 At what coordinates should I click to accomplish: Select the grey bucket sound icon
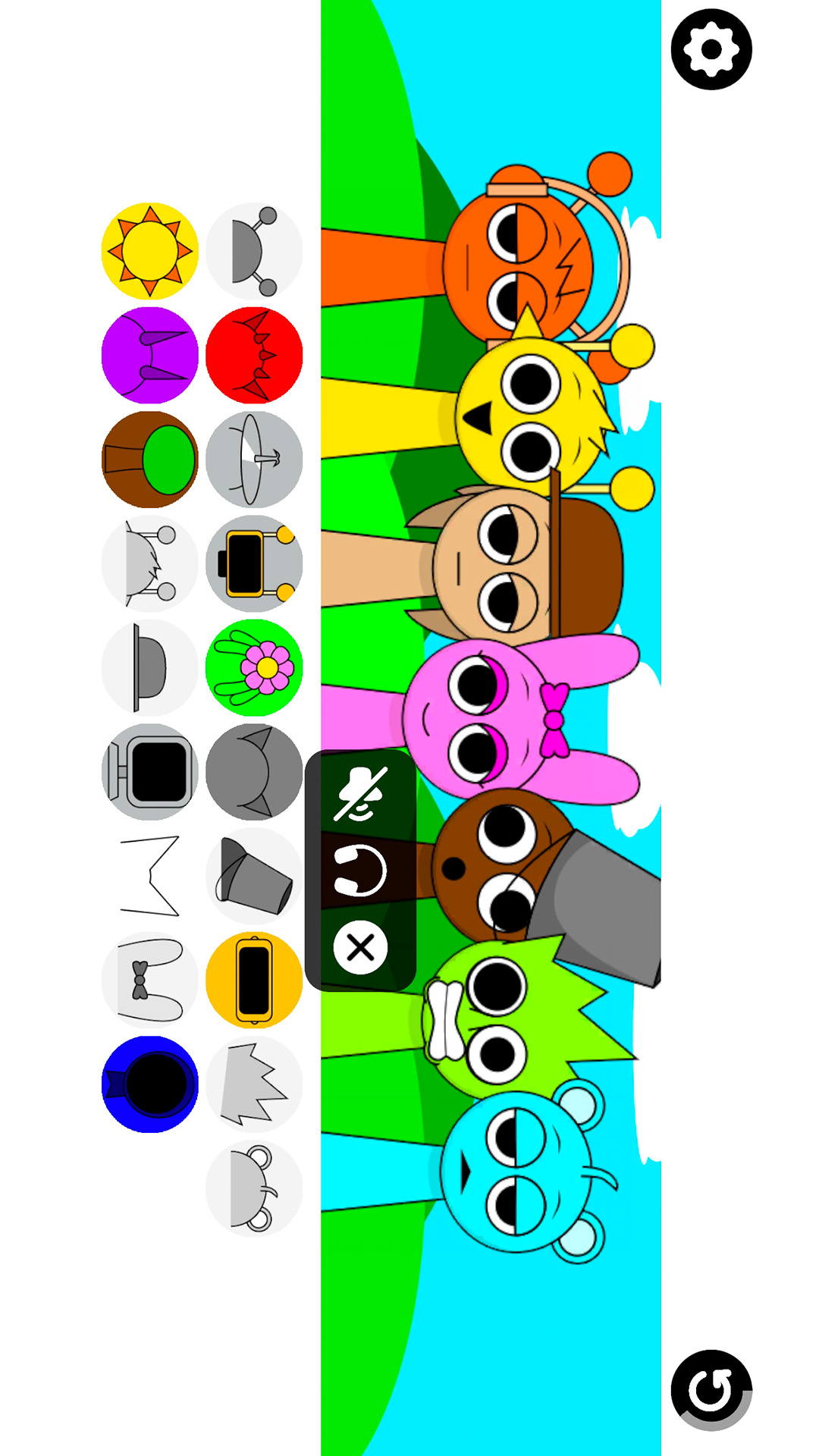coord(254,876)
